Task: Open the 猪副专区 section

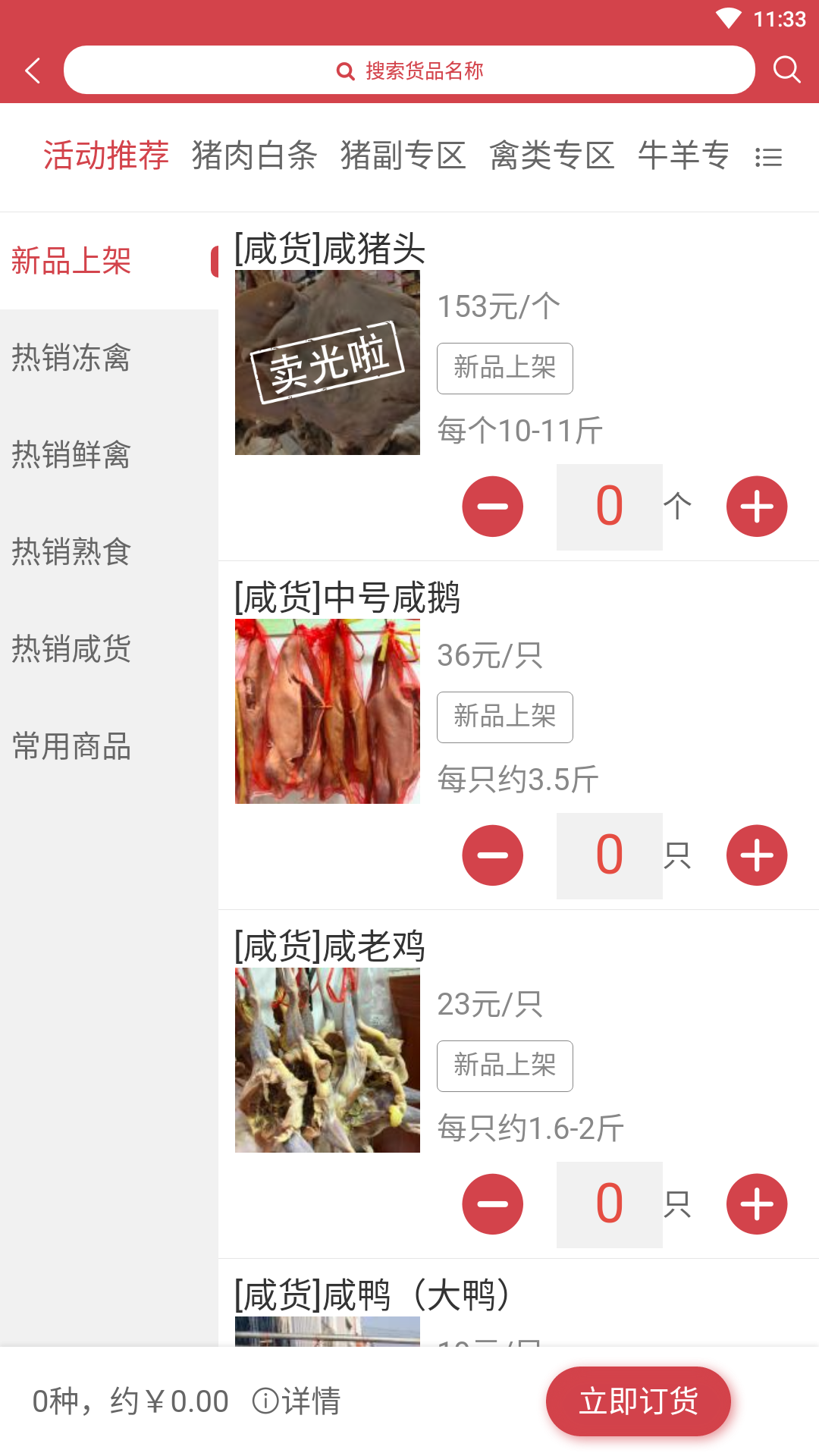Action: (x=405, y=155)
